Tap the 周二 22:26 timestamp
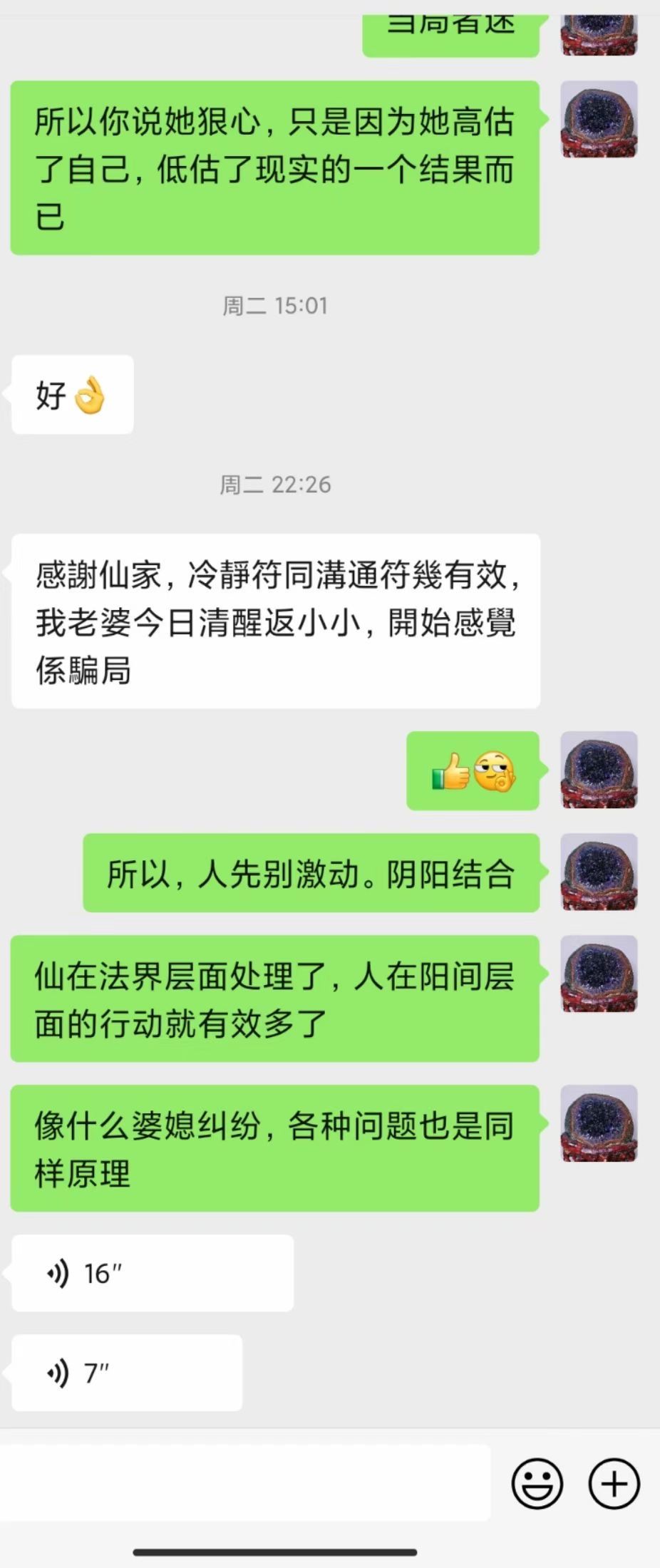The image size is (660, 1568). point(274,485)
